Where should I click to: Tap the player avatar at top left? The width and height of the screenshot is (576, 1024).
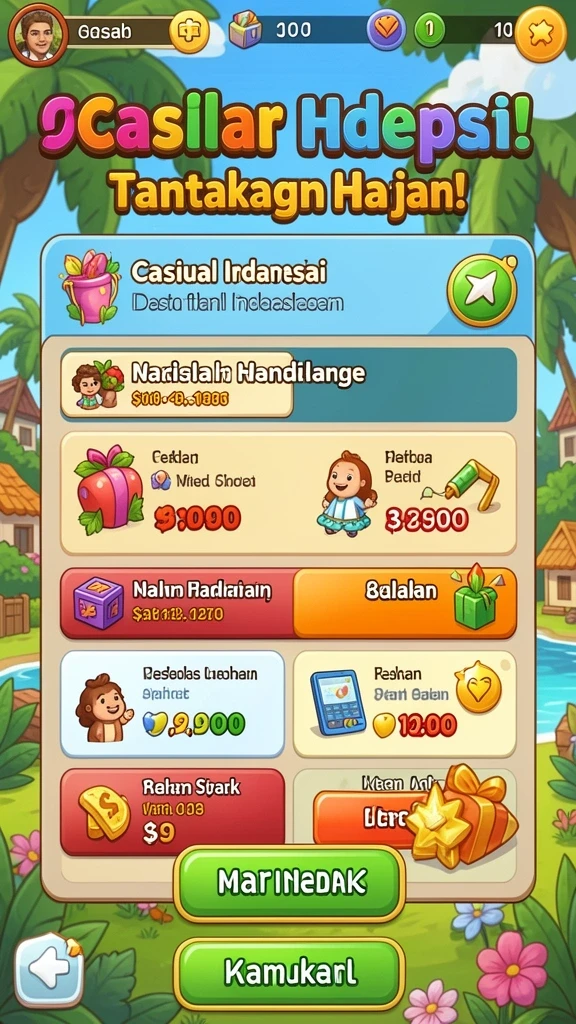point(38,34)
